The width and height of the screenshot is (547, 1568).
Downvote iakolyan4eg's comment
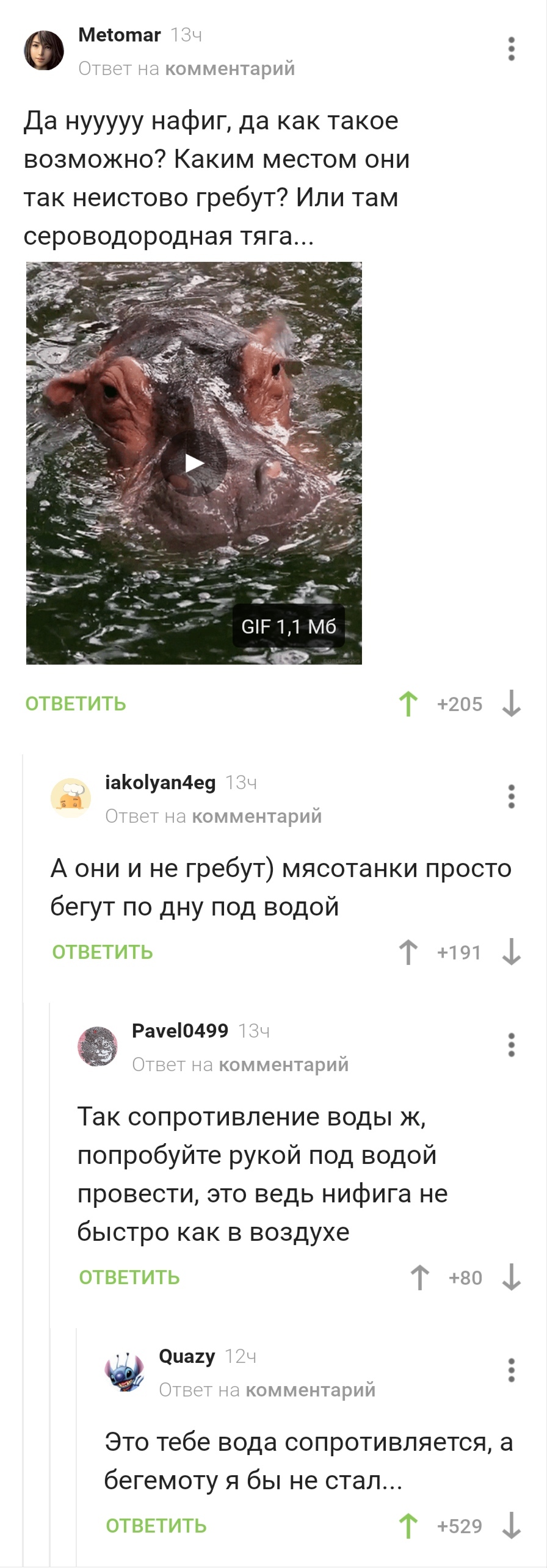pos(511,952)
